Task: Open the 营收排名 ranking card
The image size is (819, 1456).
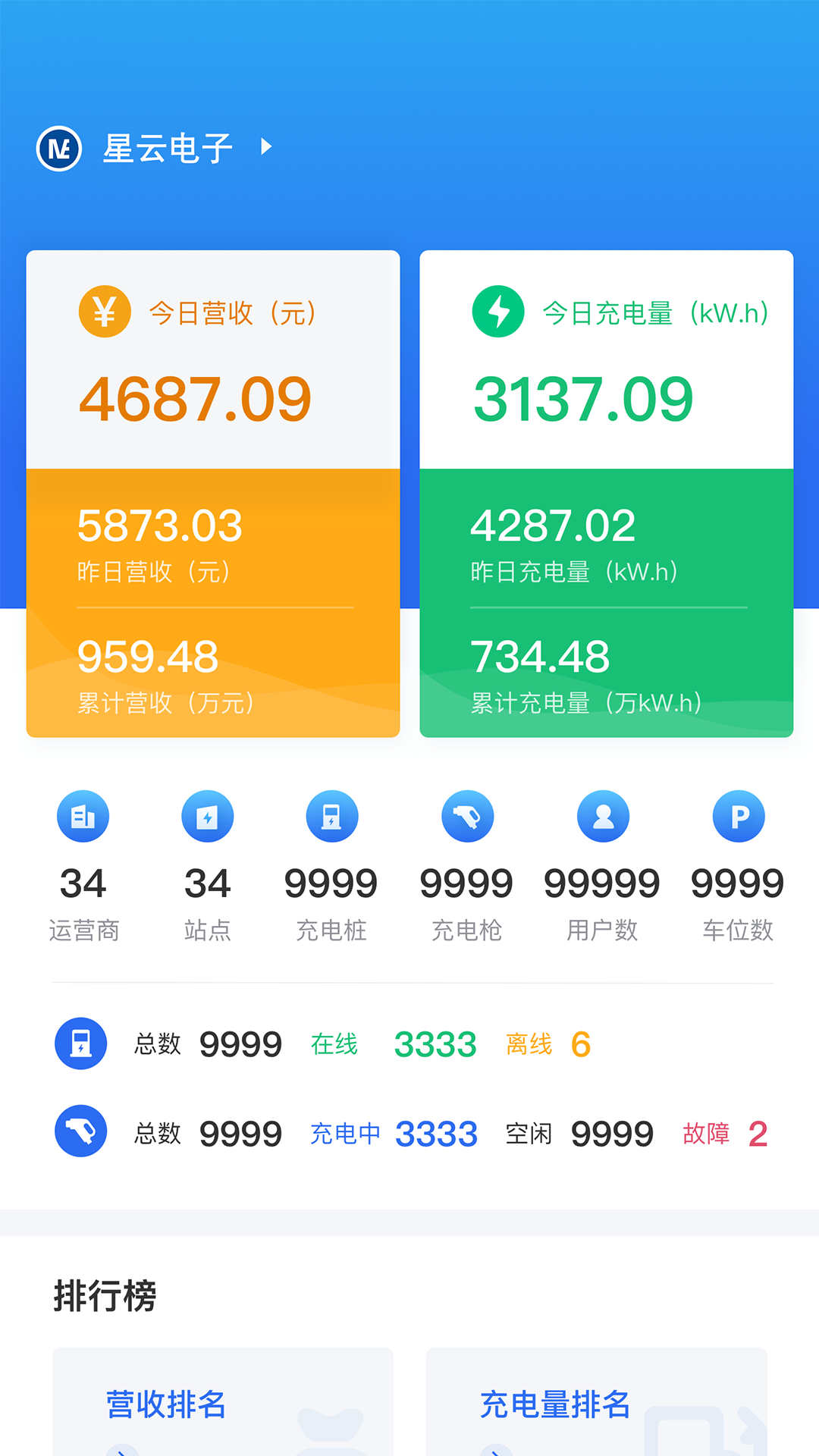Action: (223, 1403)
